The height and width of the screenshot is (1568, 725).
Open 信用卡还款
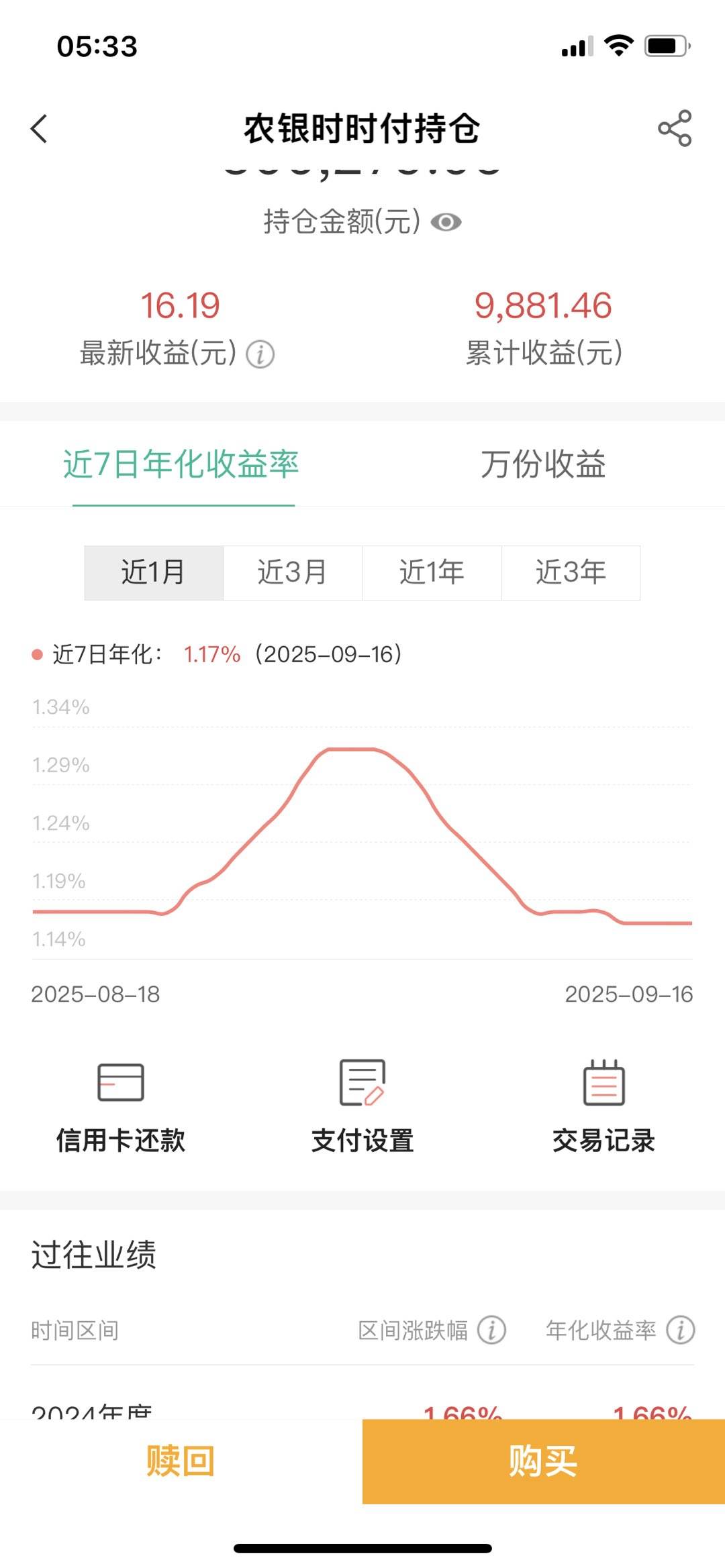121,1106
